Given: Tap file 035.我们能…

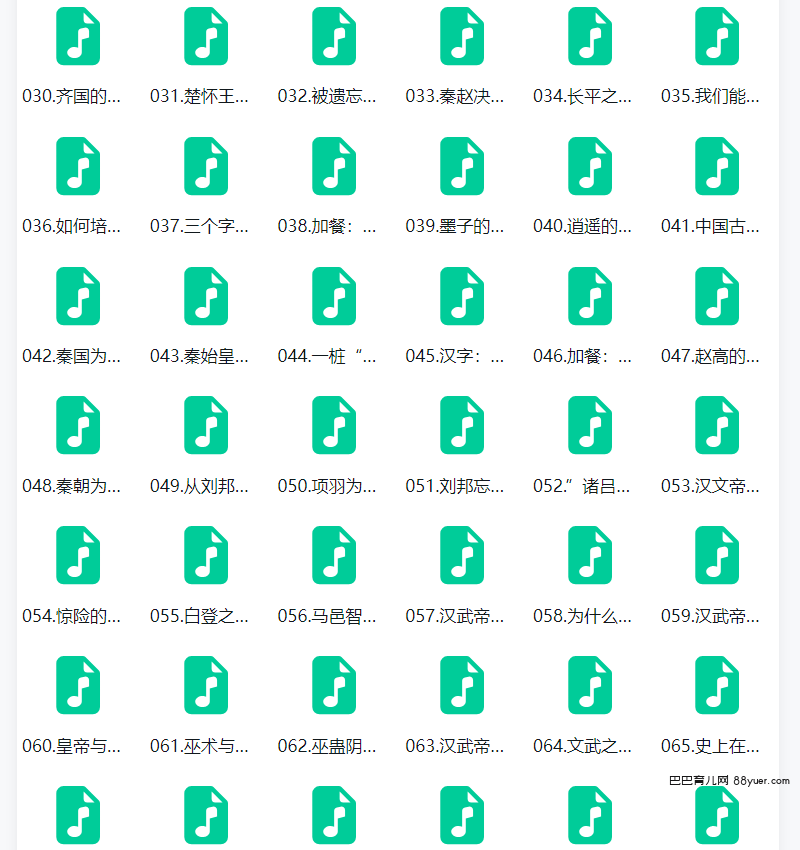Looking at the screenshot, I should [718, 37].
